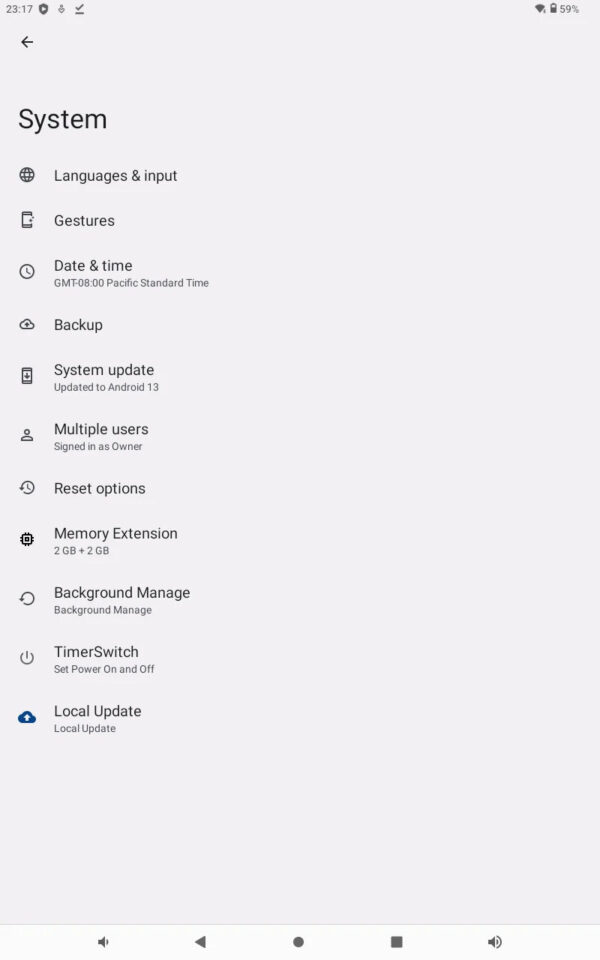Image resolution: width=600 pixels, height=960 pixels.
Task: Open Background Manage
Action: pos(300,600)
